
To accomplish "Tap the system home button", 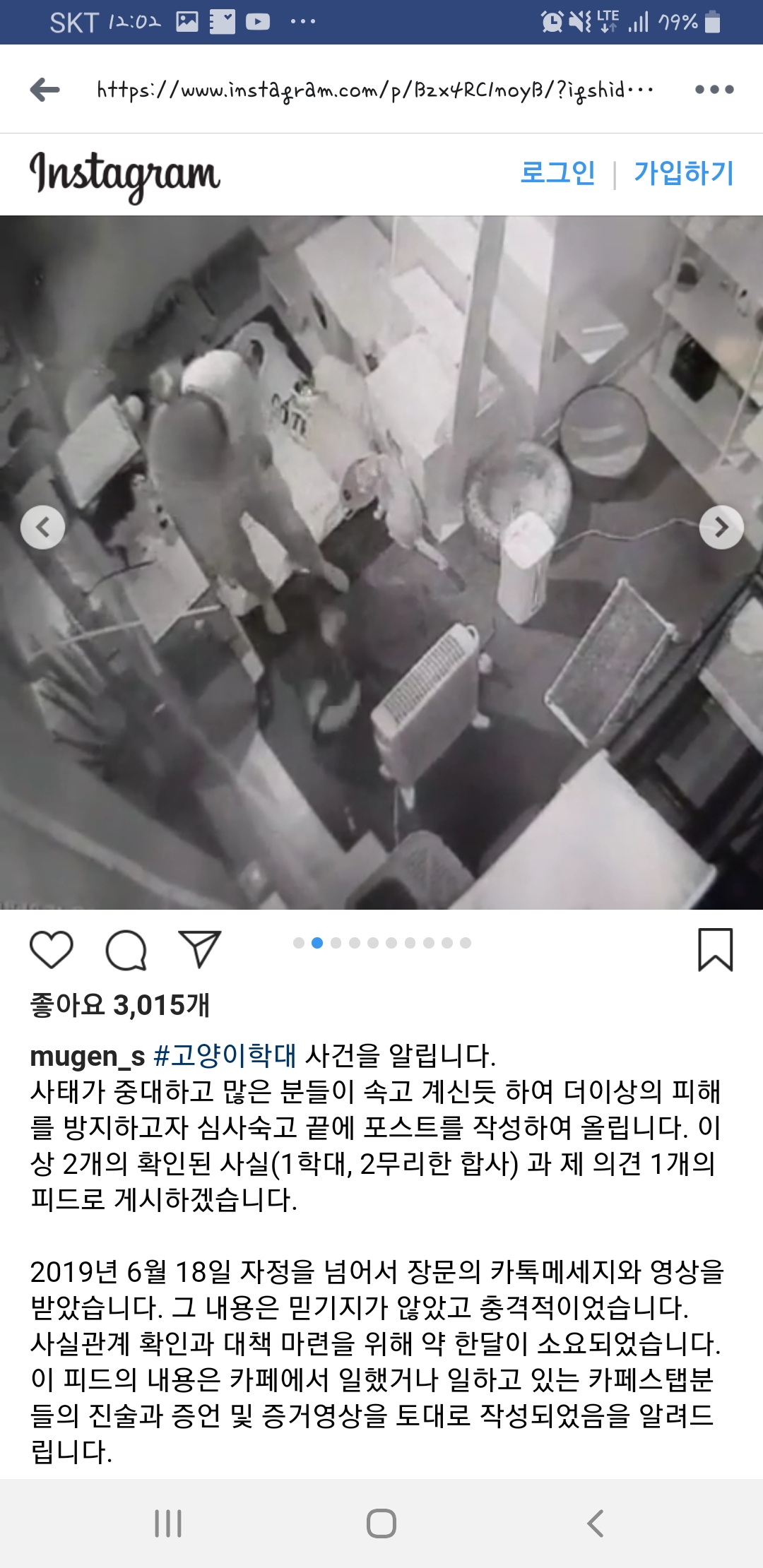I will coord(381,1524).
